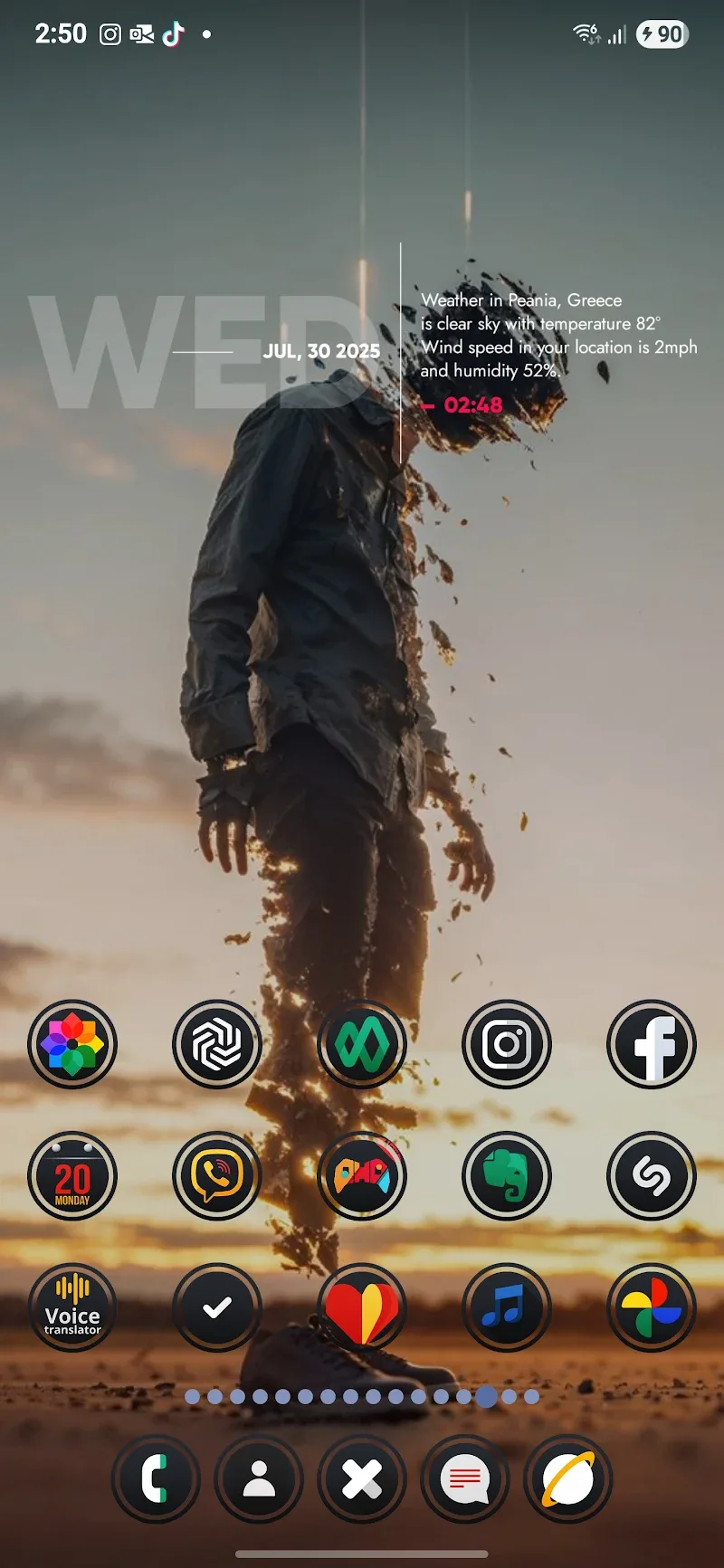Open Google Photos pinwheel app
Viewport: 724px width, 1568px height.
click(652, 1307)
